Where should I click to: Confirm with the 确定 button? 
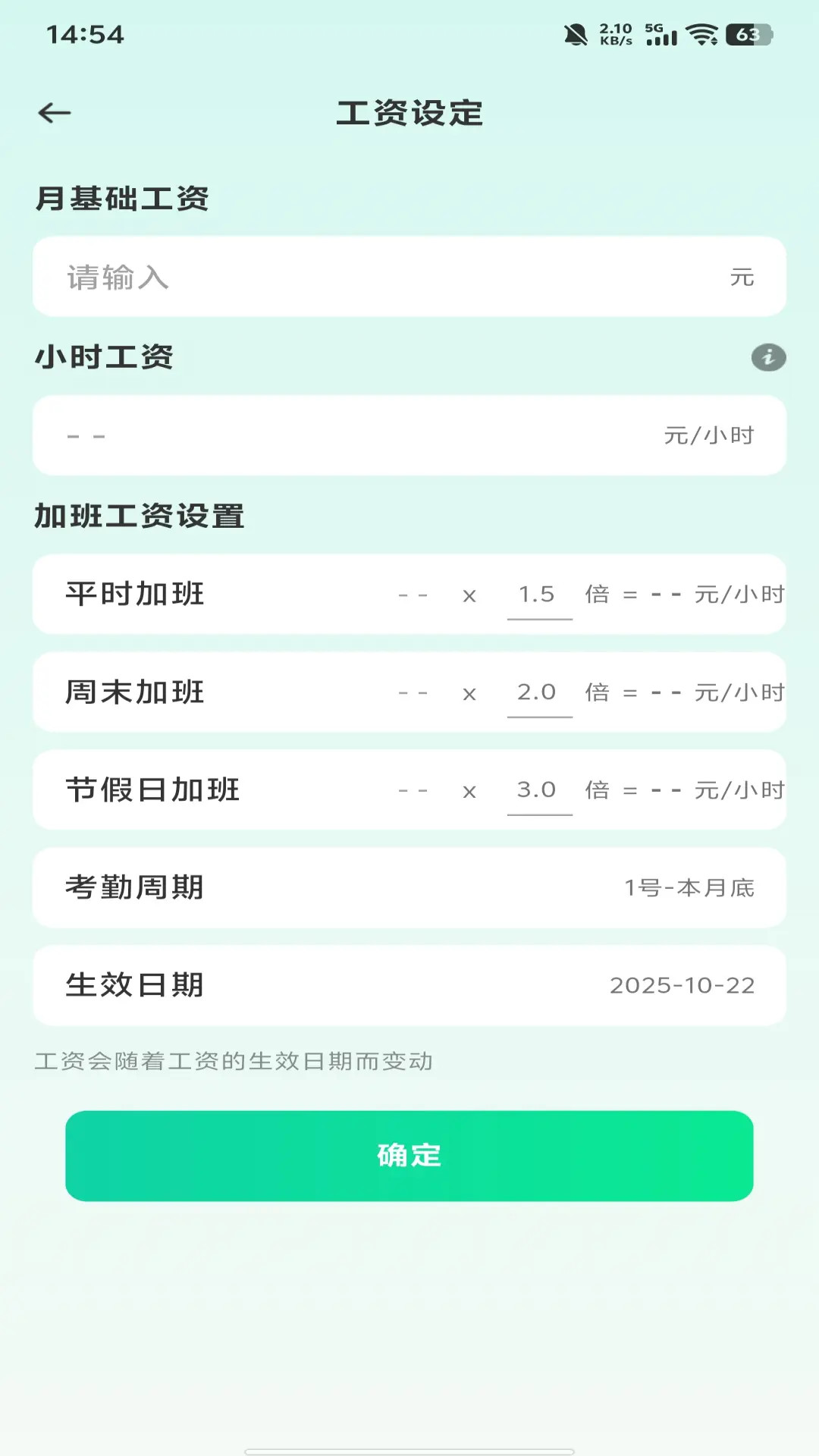(409, 1156)
